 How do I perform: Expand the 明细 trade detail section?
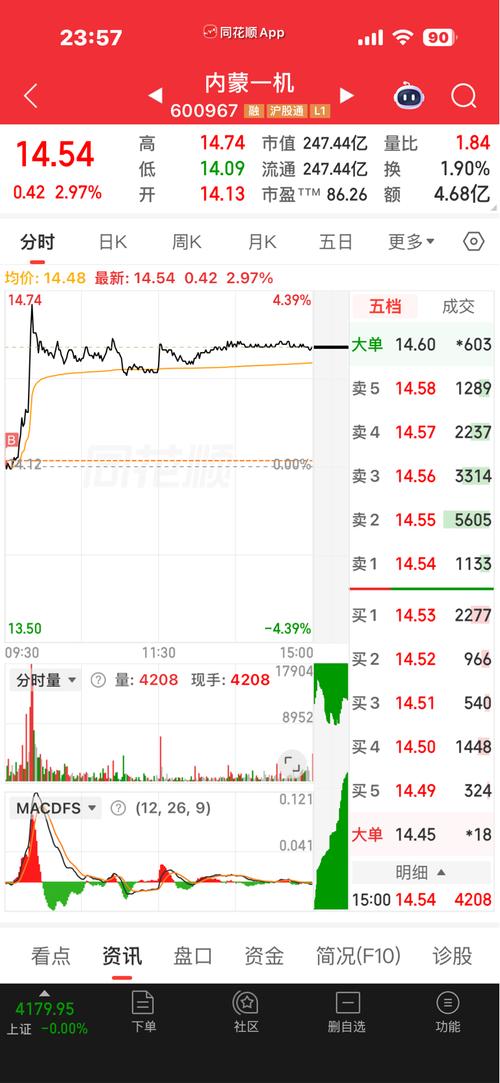tap(420, 872)
